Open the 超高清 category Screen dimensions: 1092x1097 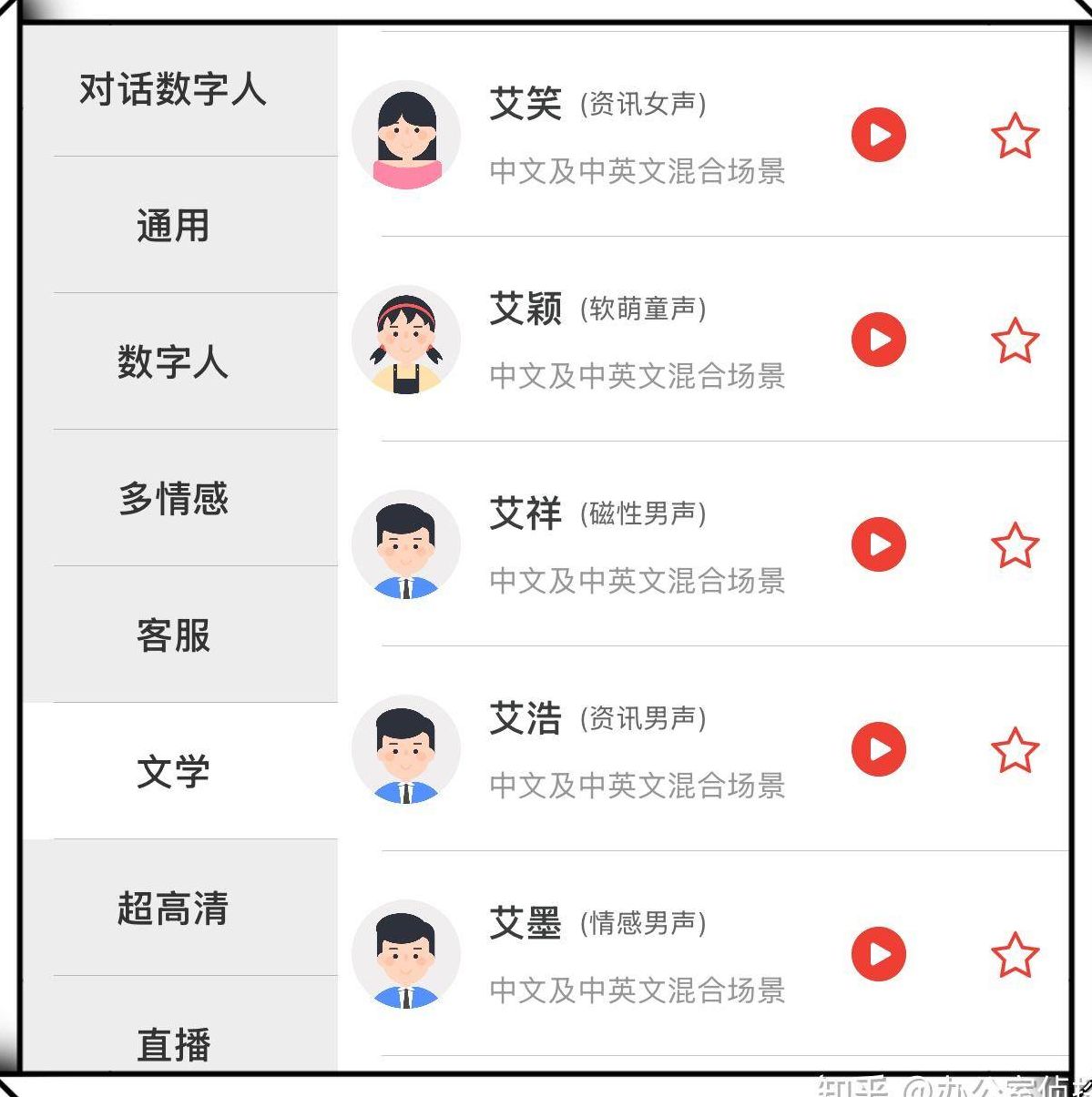pos(173,908)
